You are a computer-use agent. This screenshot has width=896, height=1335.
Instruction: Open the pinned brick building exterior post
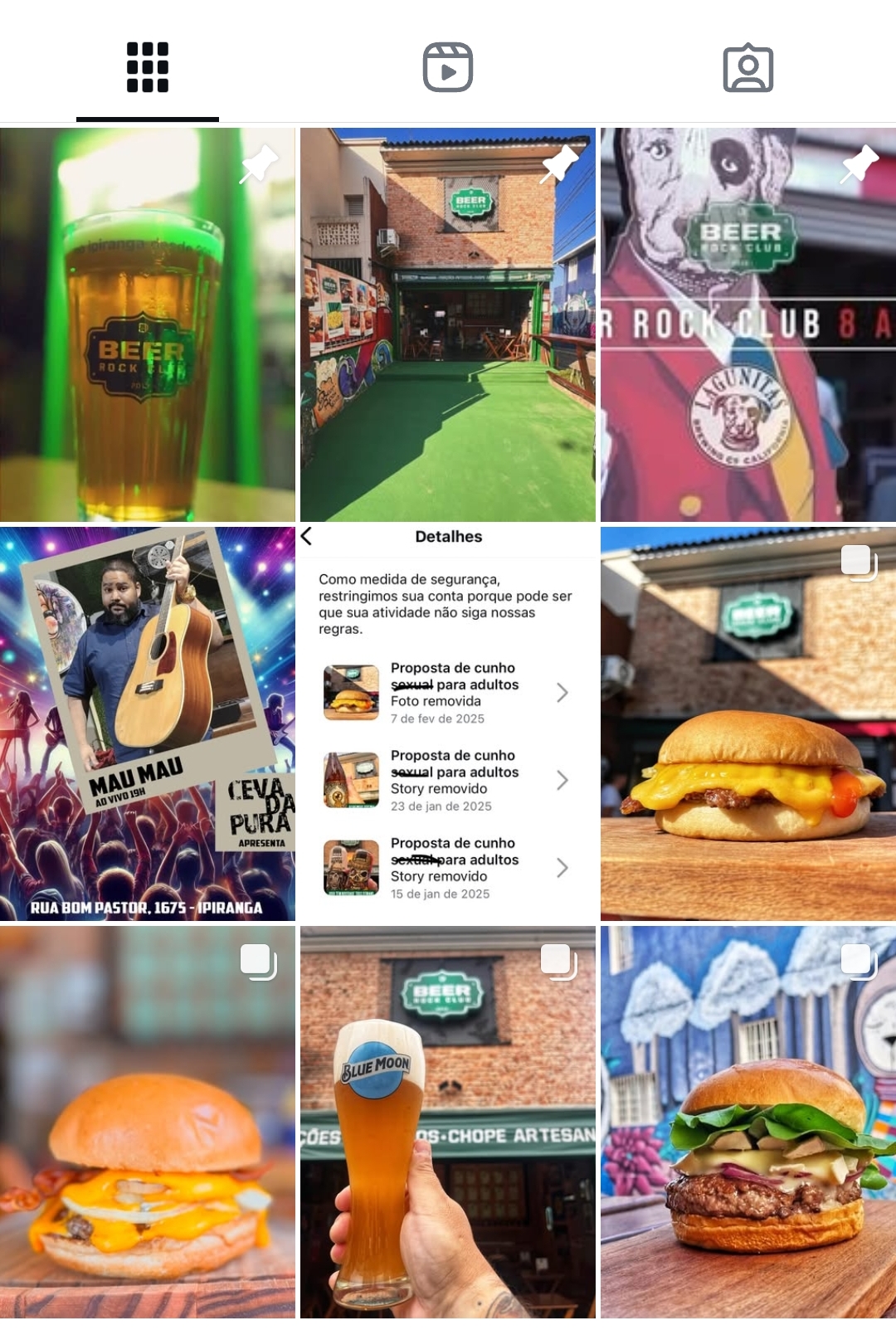[x=448, y=324]
